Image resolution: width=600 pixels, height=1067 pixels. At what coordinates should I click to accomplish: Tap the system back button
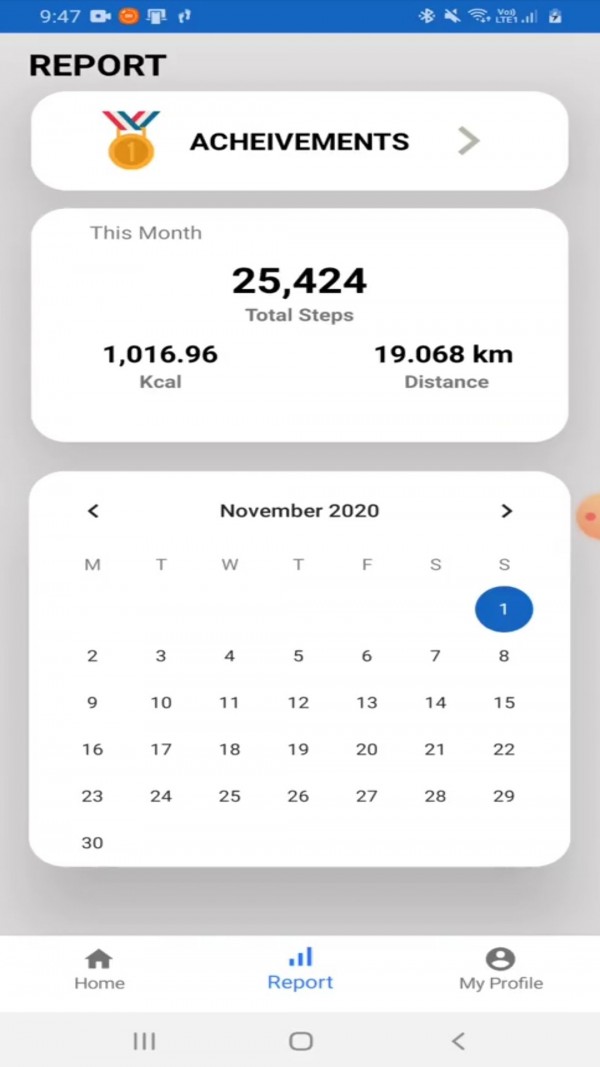[x=458, y=1041]
